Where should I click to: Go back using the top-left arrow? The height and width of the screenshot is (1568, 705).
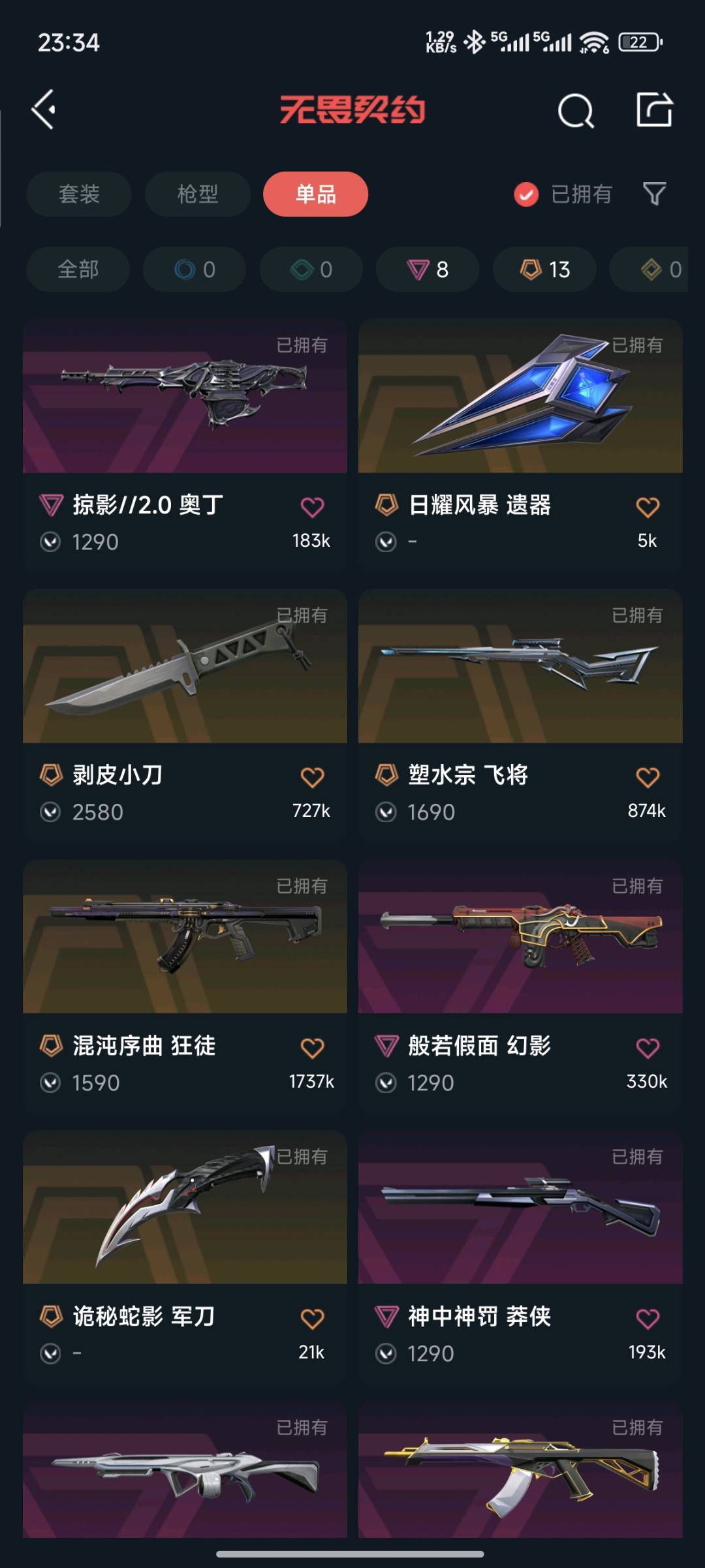44,110
